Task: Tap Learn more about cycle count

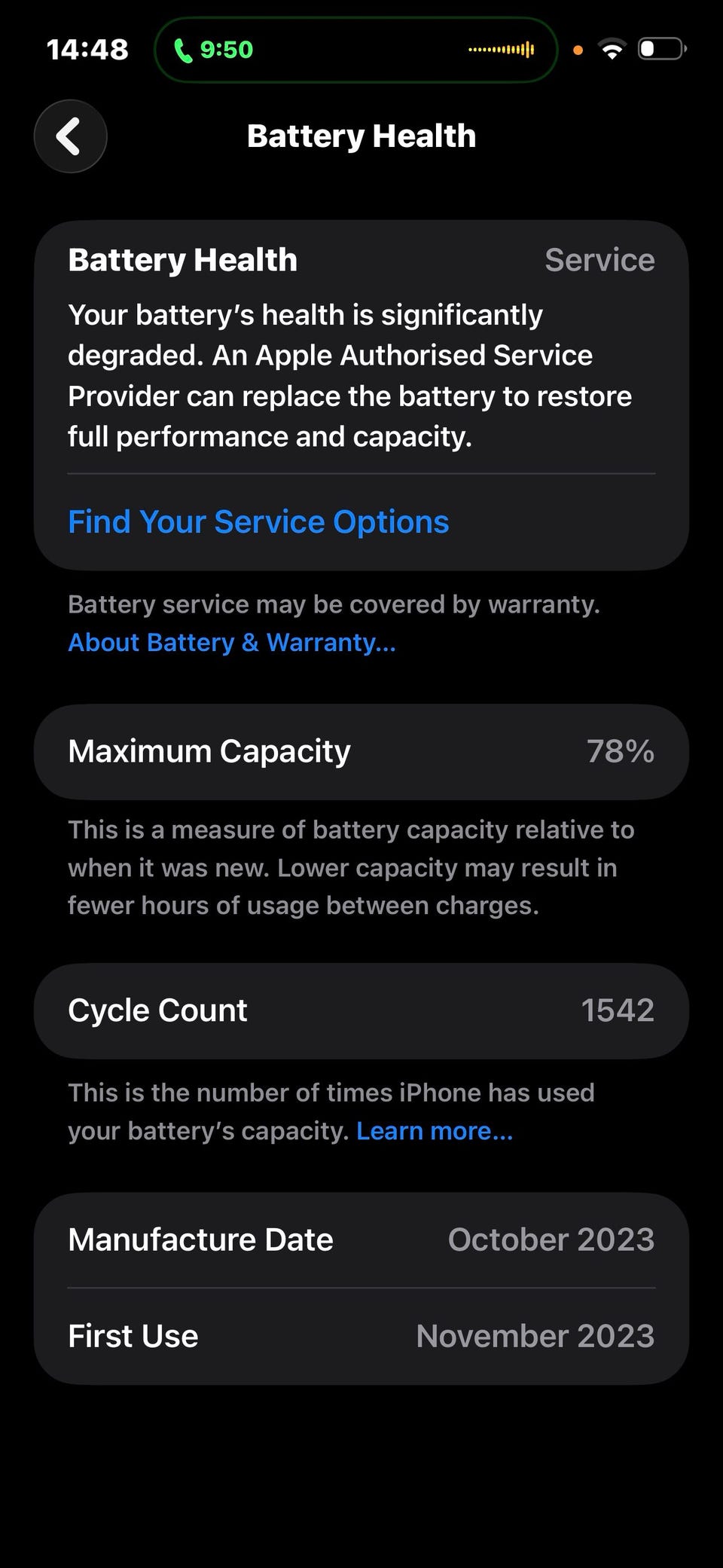Action: pos(435,1130)
